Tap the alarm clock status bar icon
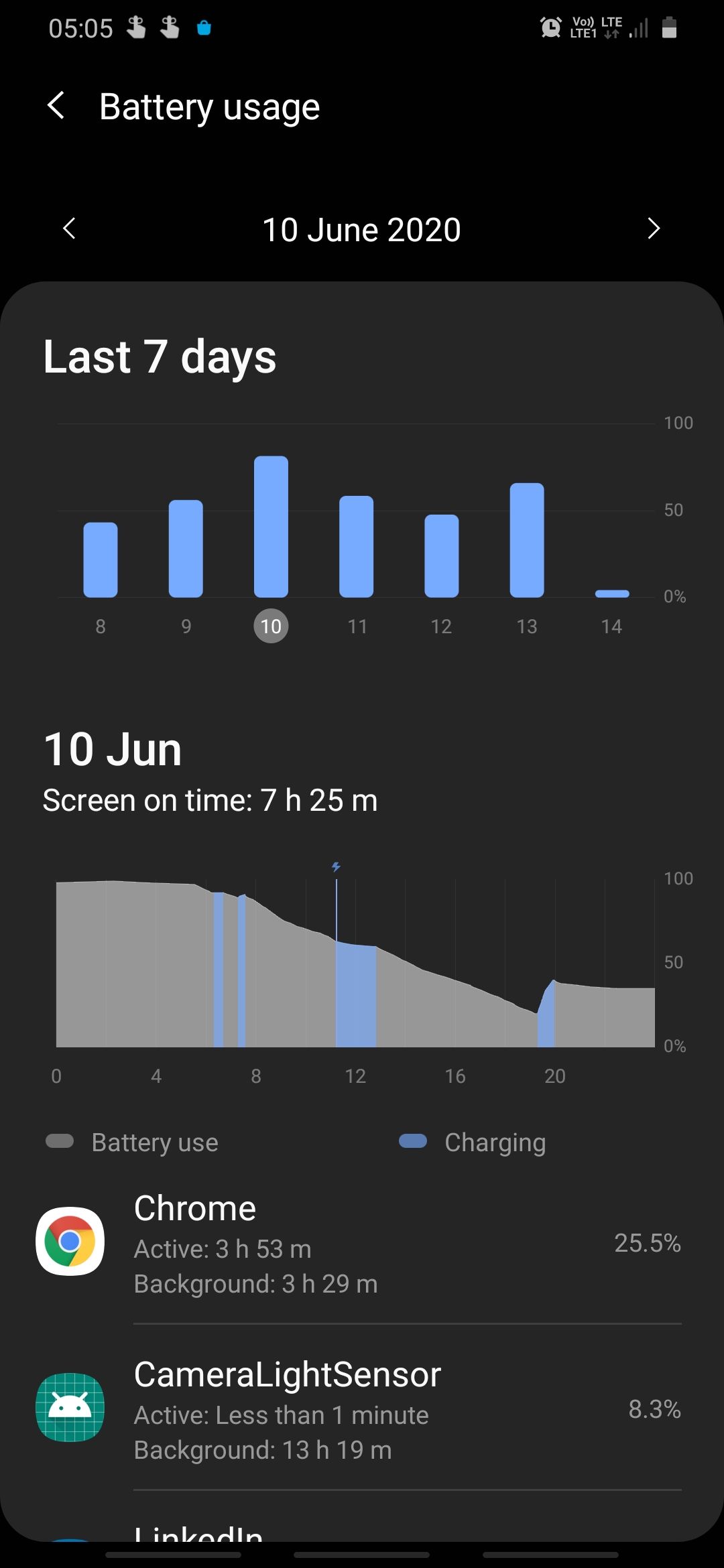The image size is (724, 1568). pos(550,27)
